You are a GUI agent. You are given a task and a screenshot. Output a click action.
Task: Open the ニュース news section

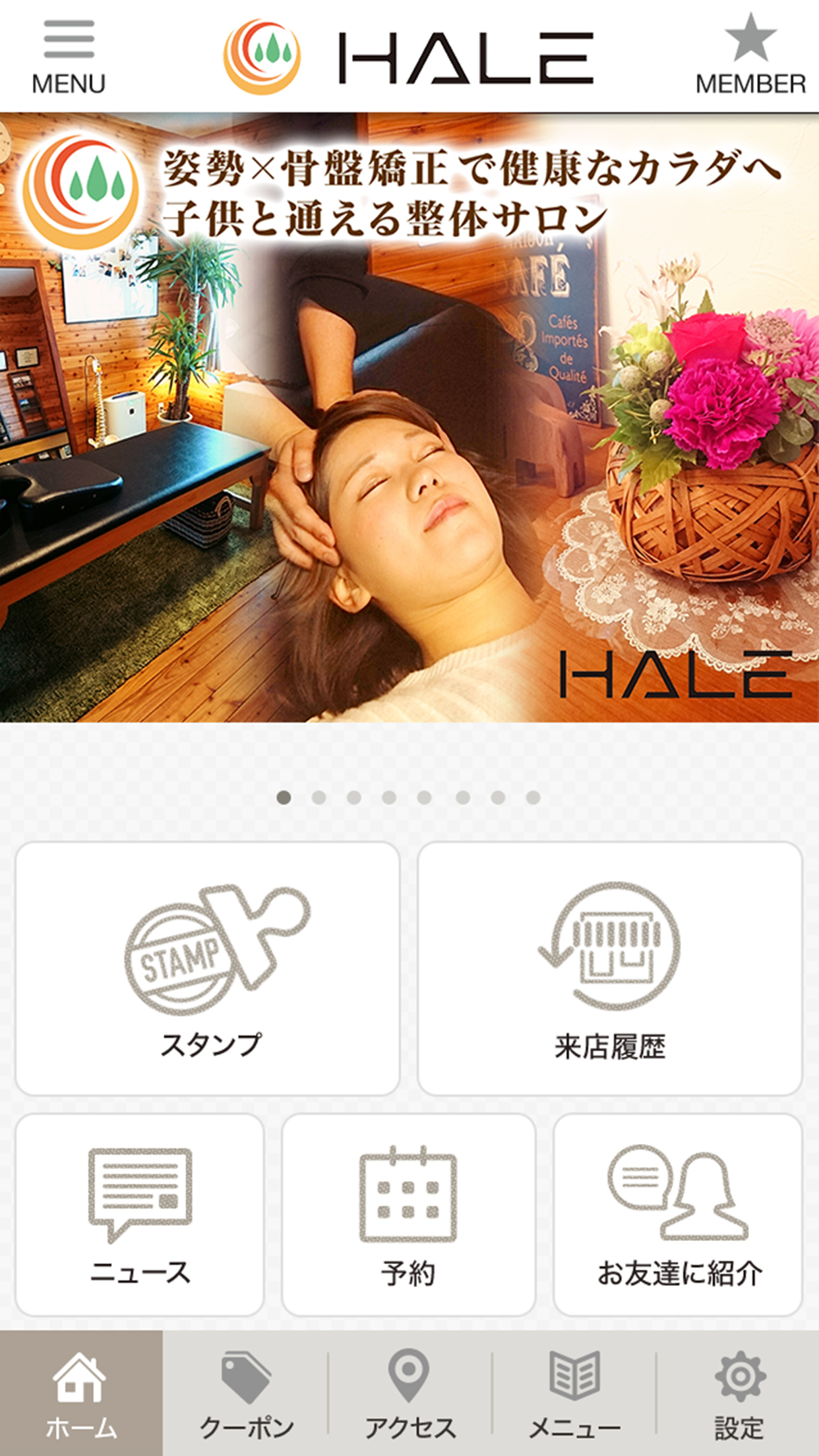(139, 1215)
